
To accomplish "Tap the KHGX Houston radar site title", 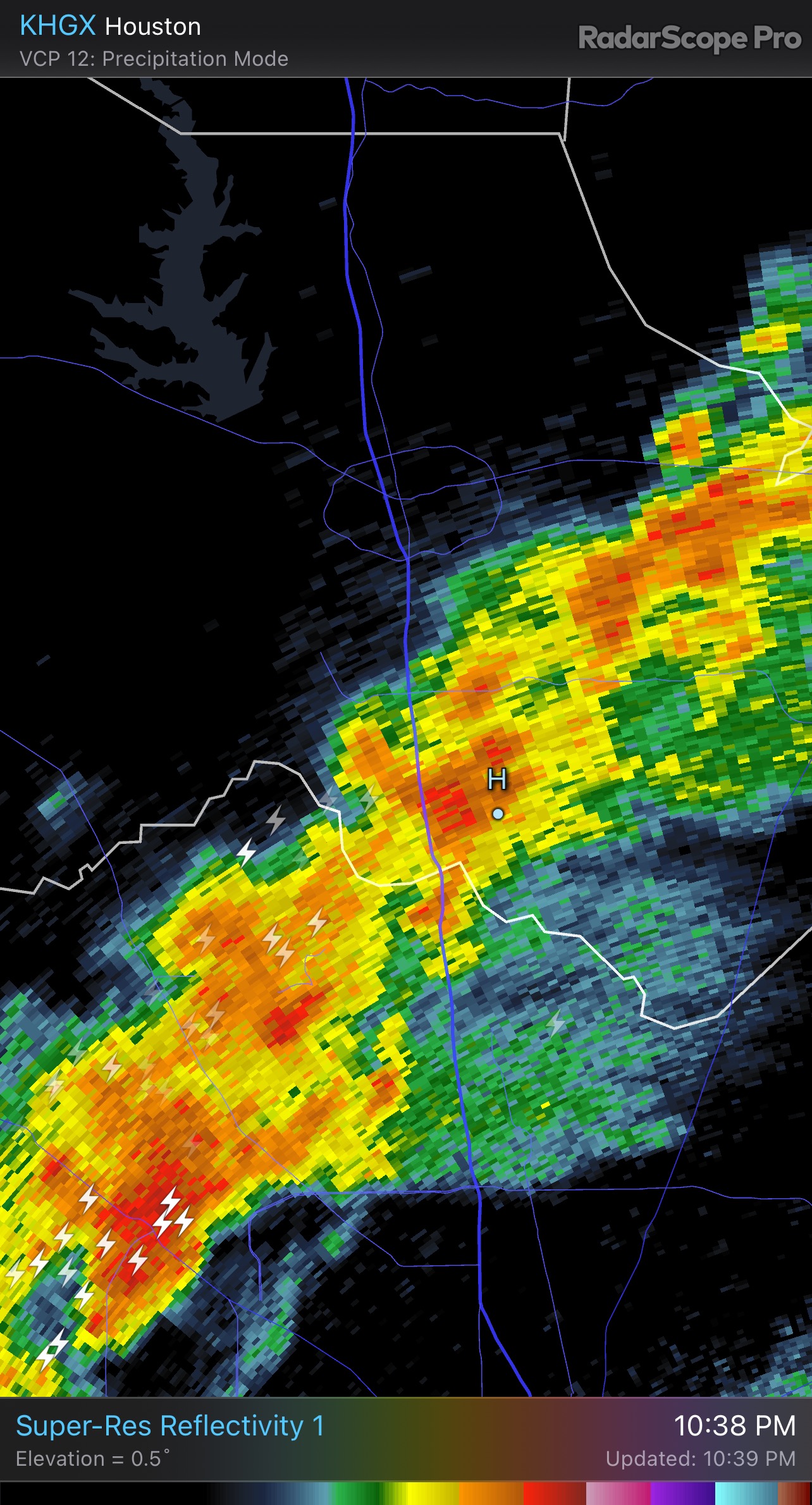I will [x=110, y=27].
